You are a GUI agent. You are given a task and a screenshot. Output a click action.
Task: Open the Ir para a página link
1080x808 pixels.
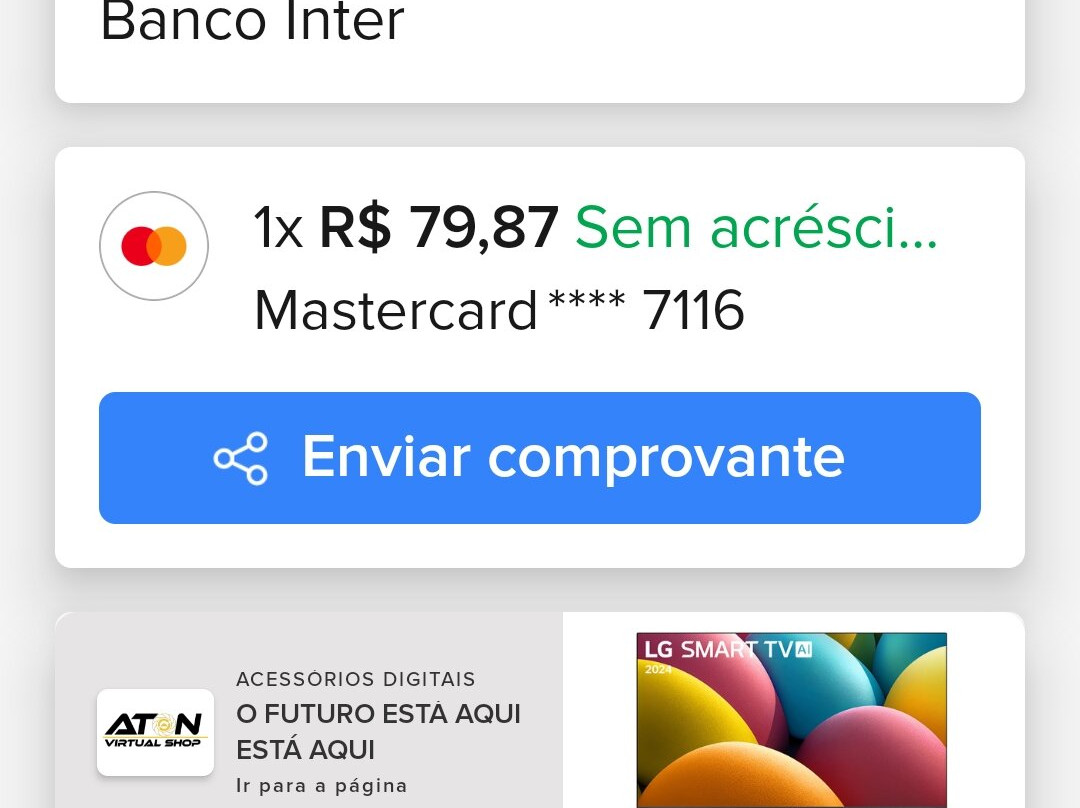click(x=321, y=786)
